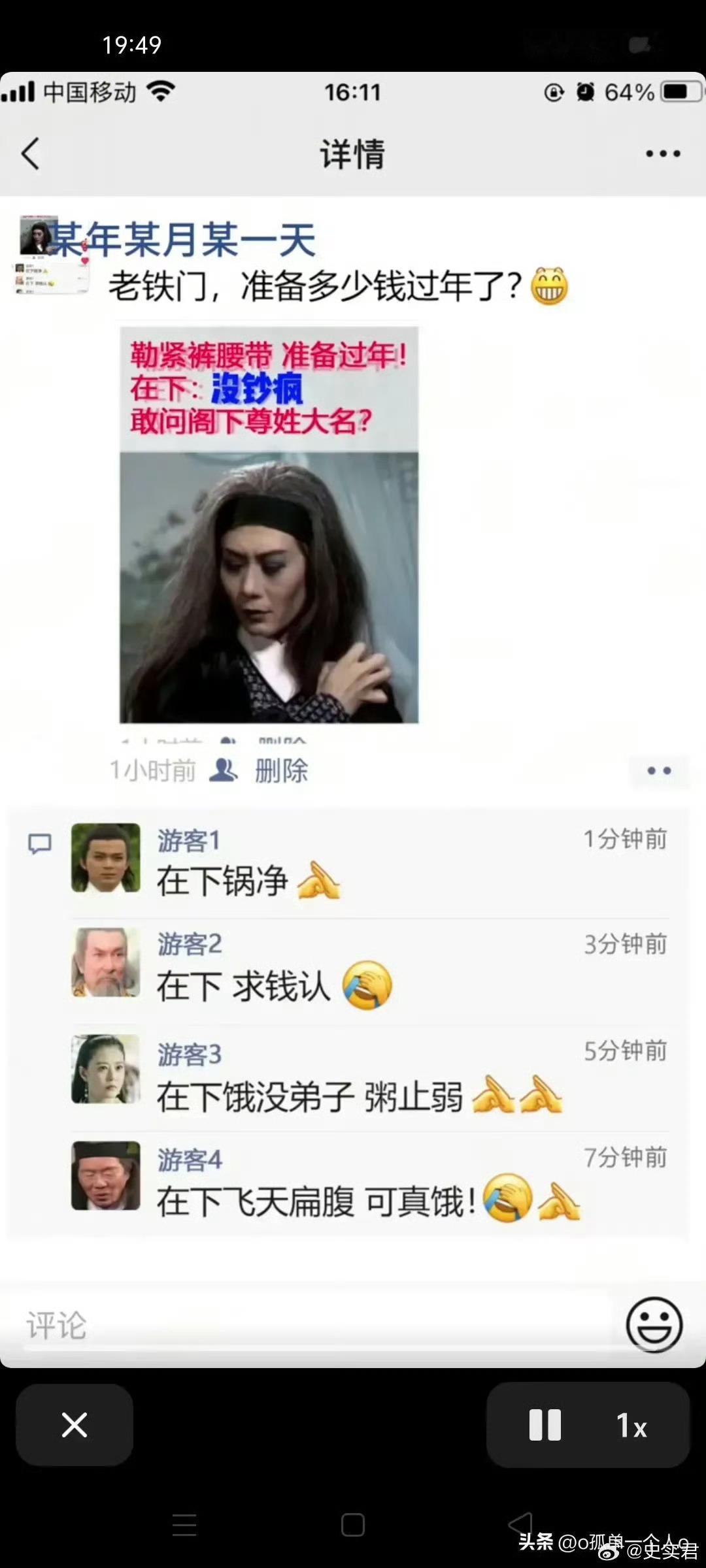Viewport: 706px width, 1568px height.
Task: Tap the back arrow to leave detail page
Action: [31, 155]
